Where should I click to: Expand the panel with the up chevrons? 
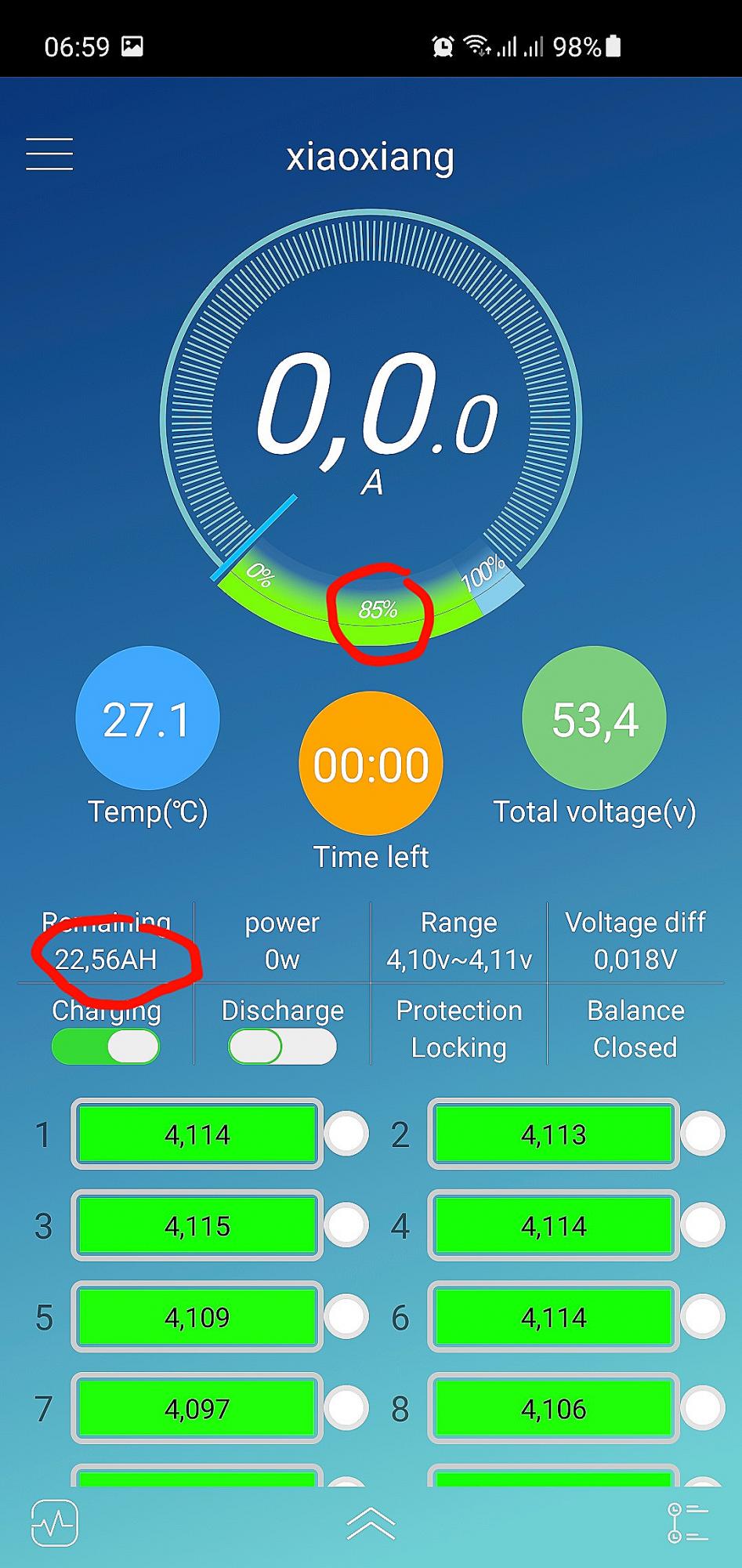tap(371, 1523)
